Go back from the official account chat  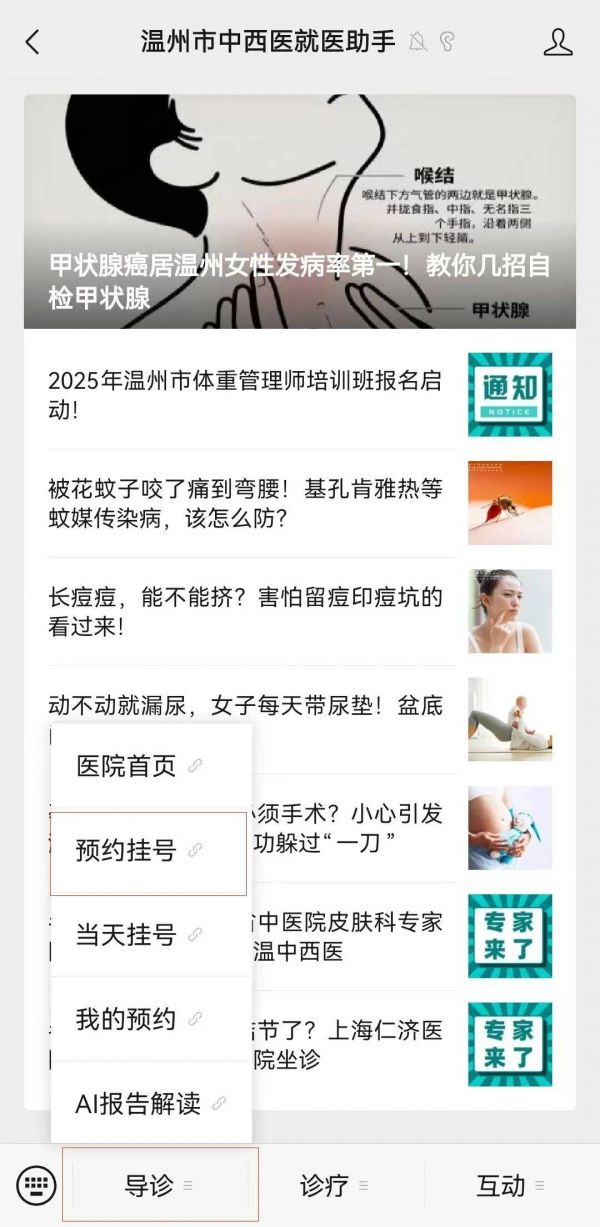pos(32,42)
